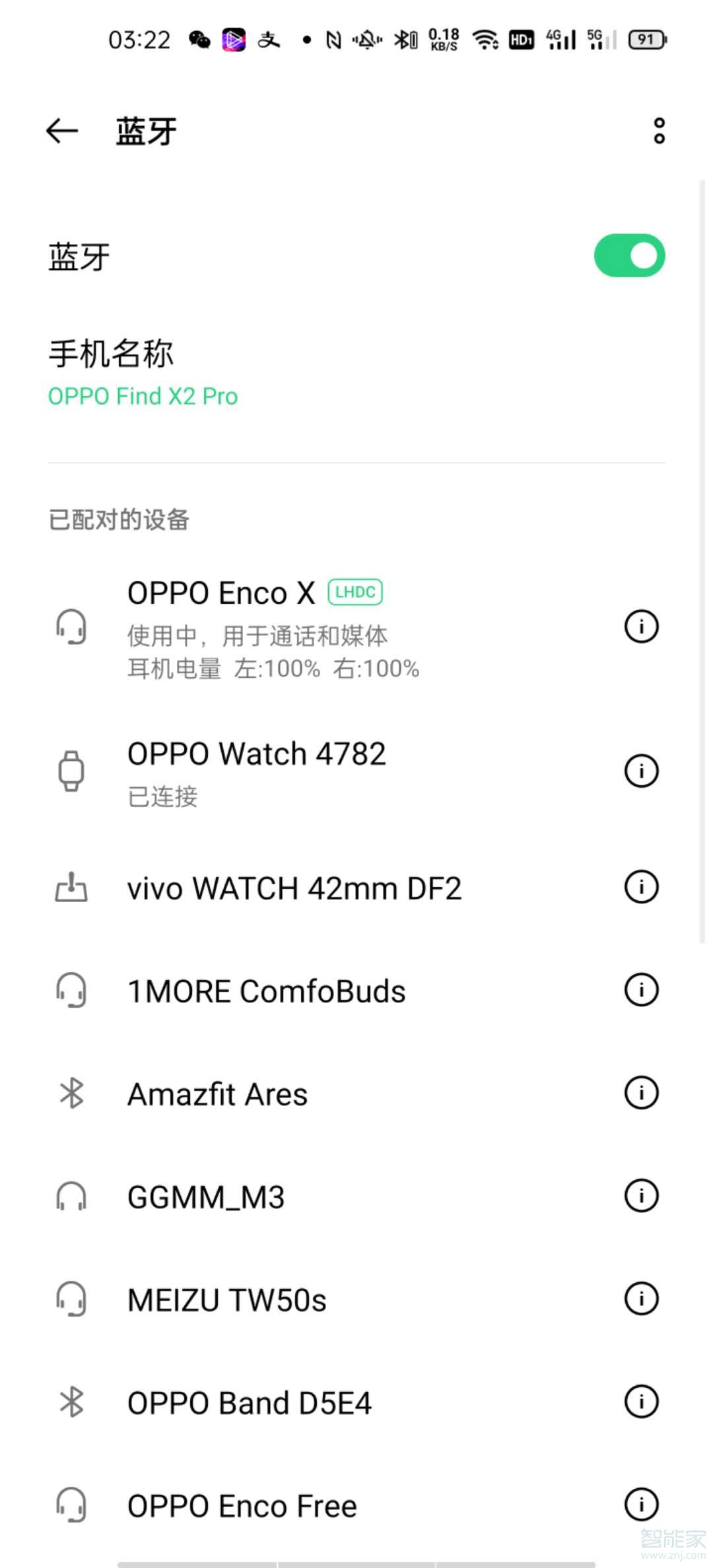The height and width of the screenshot is (1568, 713).
Task: Open info details for OPPO Enco X
Action: point(641,626)
